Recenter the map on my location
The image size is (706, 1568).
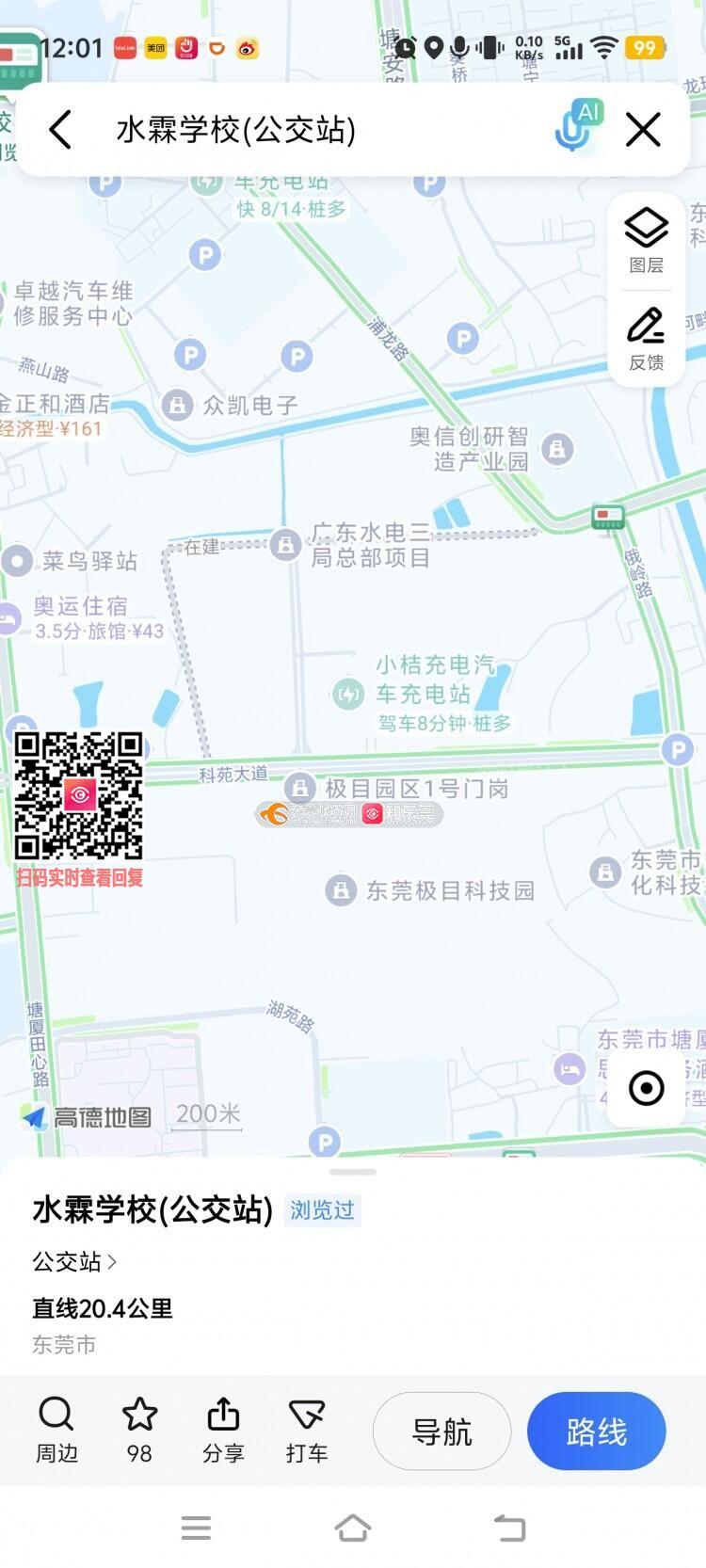pos(646,1088)
